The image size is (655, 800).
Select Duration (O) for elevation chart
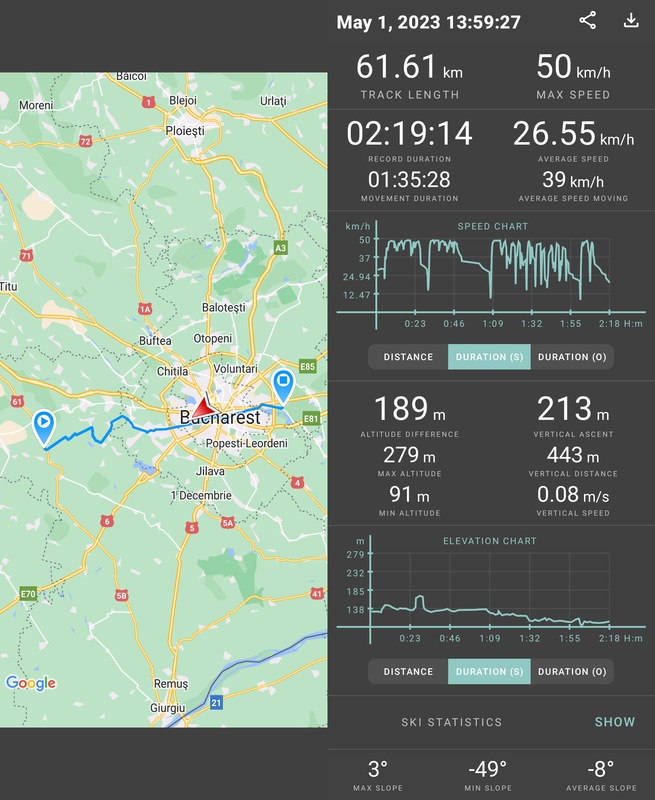coord(572,672)
